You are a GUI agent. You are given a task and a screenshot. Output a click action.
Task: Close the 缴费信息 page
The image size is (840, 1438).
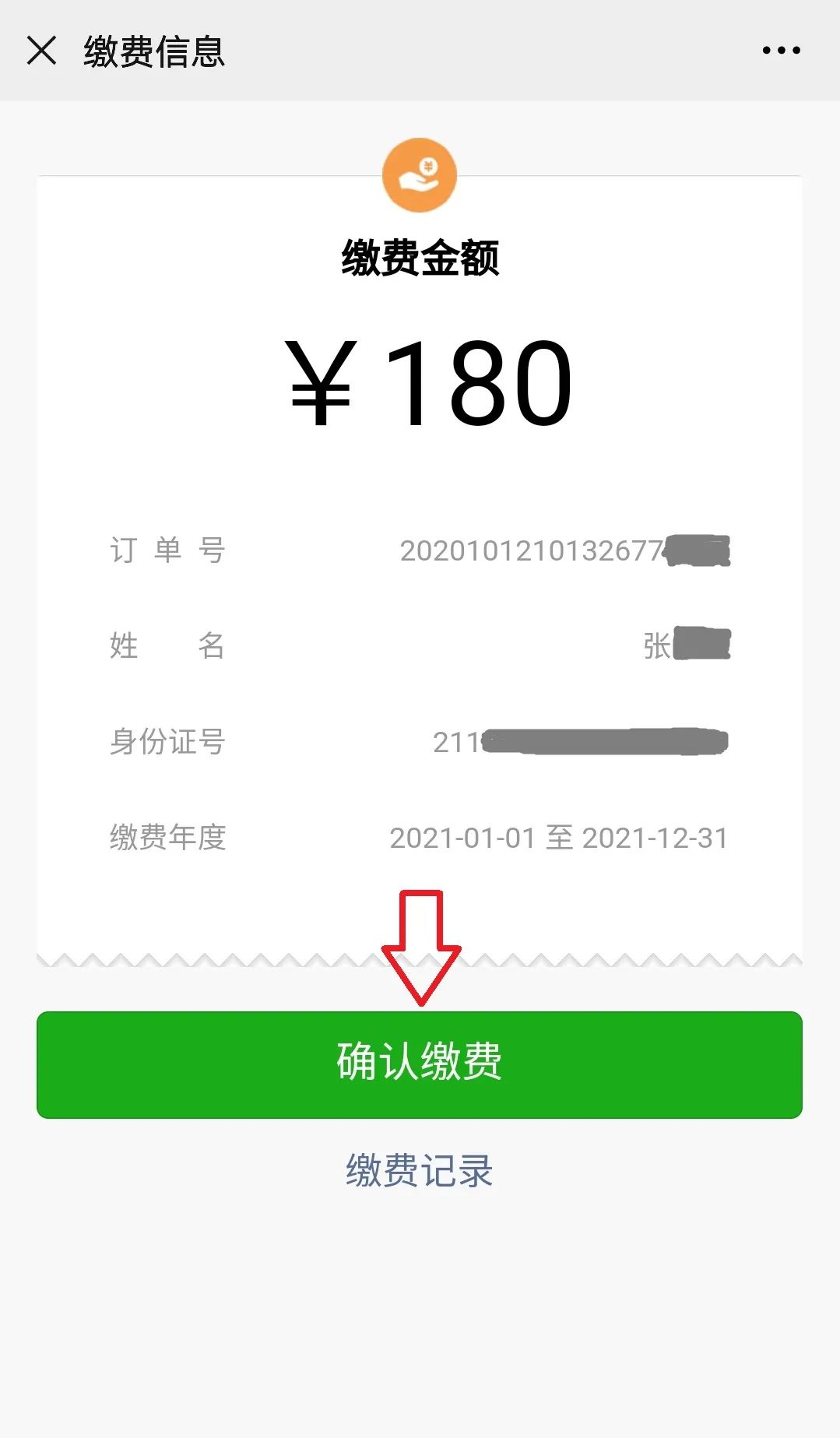[x=41, y=51]
